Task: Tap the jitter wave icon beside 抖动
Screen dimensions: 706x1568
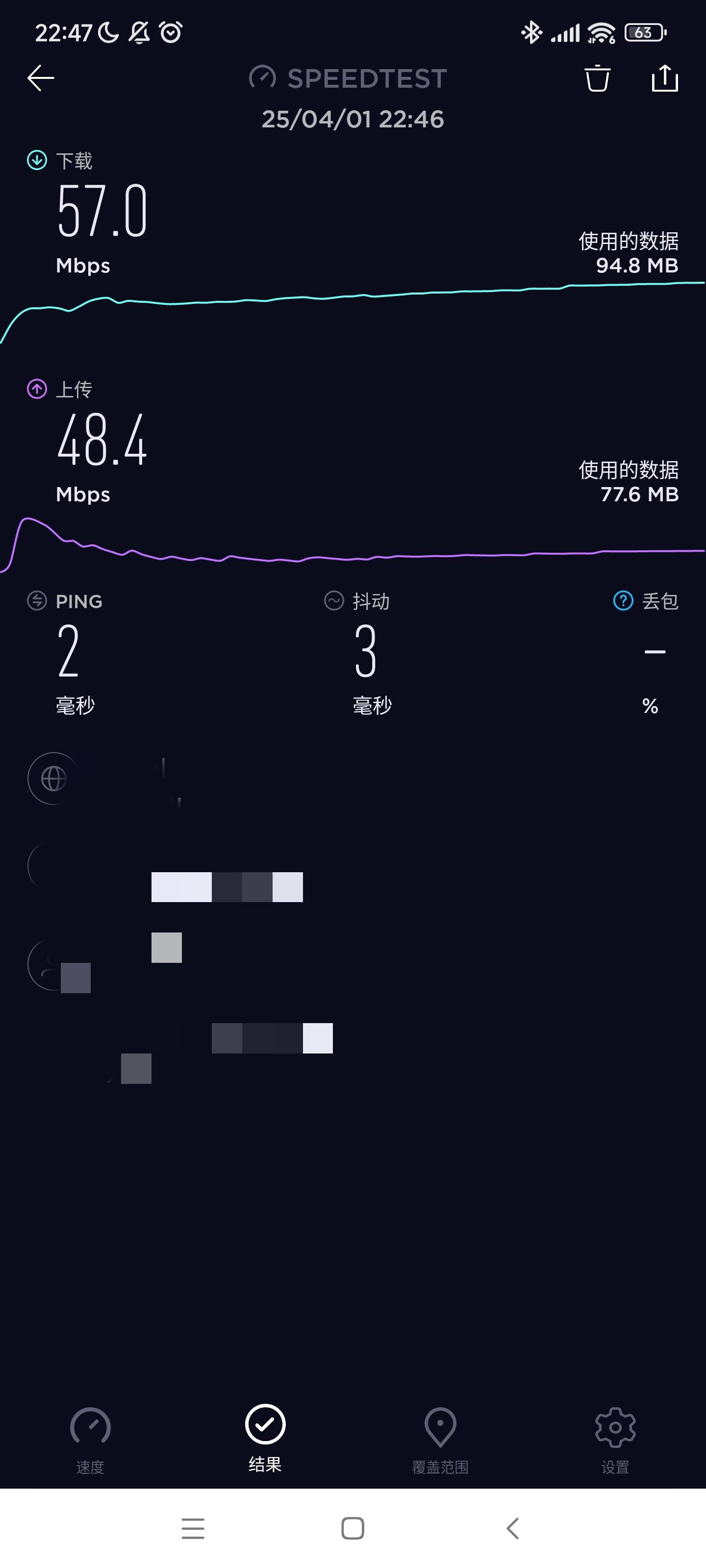Action: (x=333, y=601)
